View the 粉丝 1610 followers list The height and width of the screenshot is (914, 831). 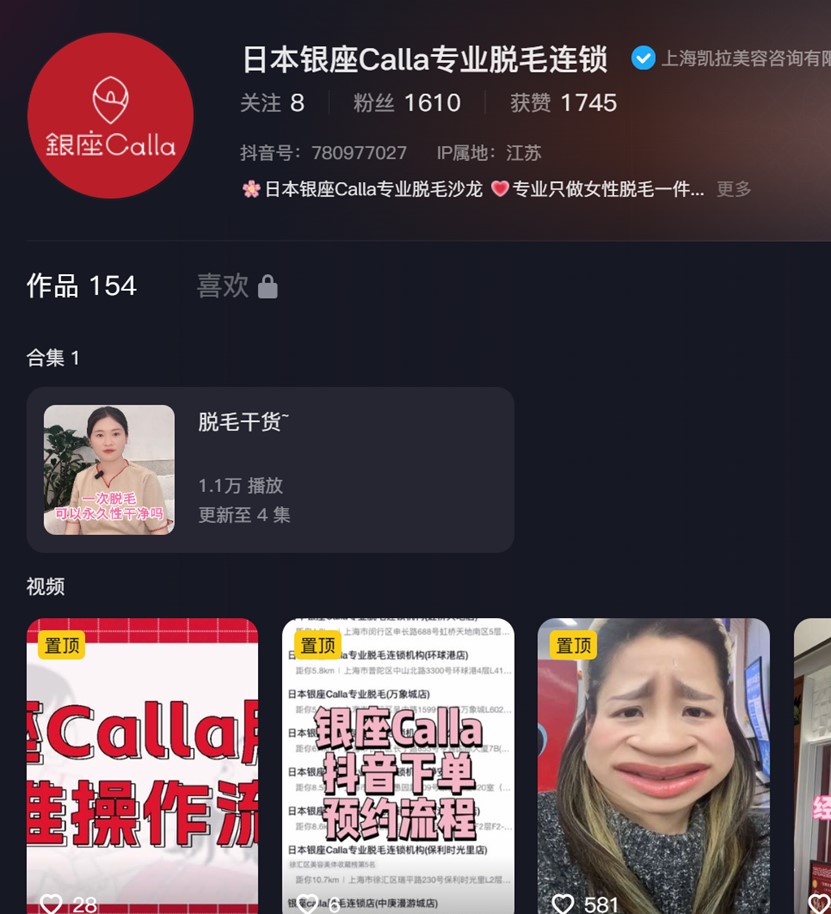(407, 103)
